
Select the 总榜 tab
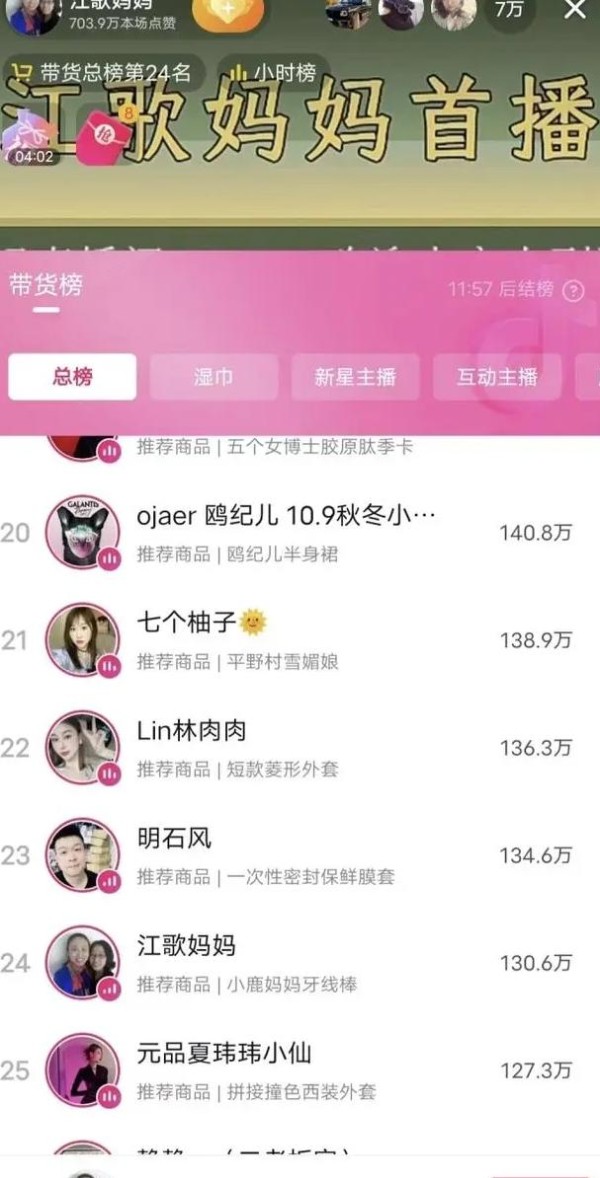click(72, 377)
